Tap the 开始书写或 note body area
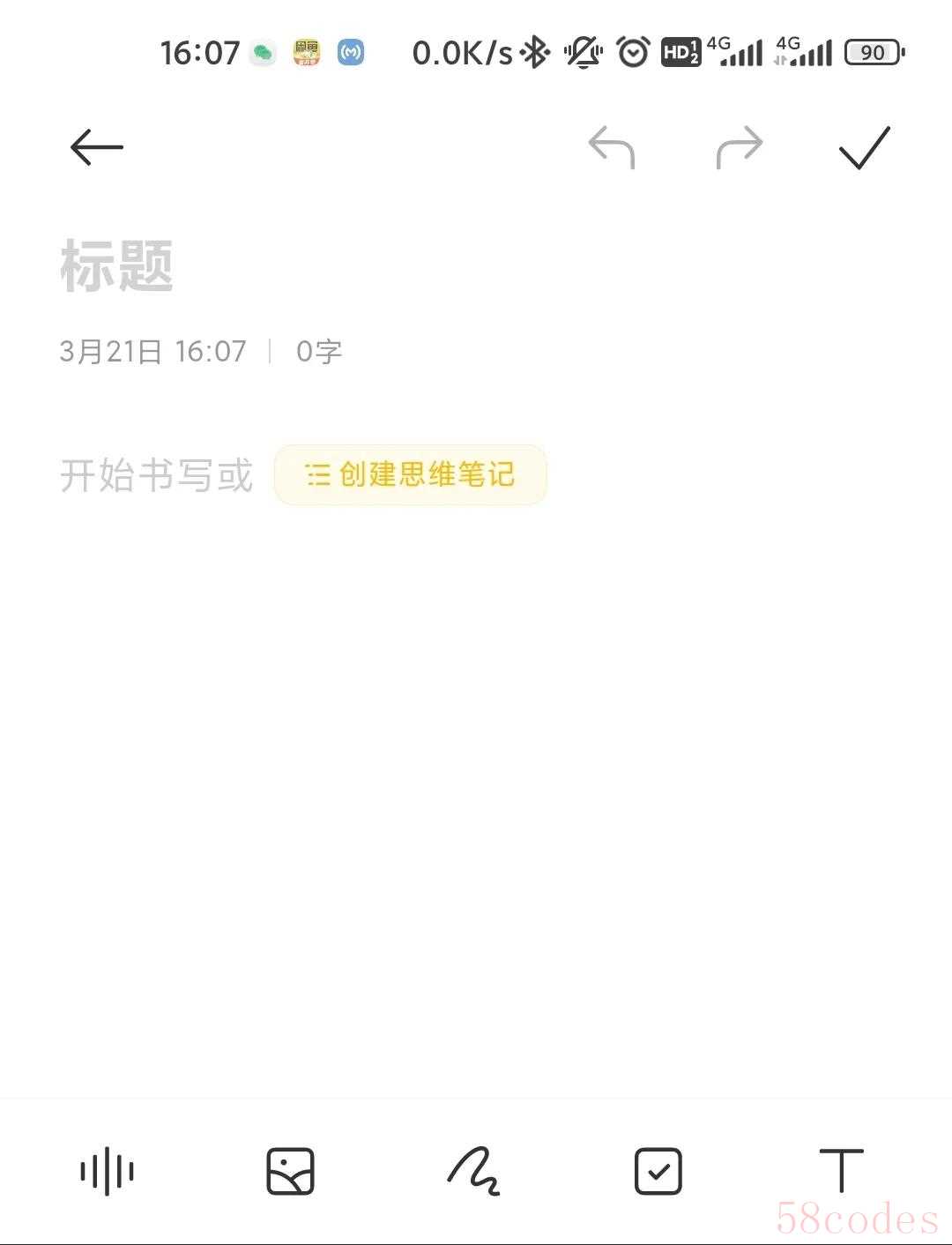 [156, 476]
